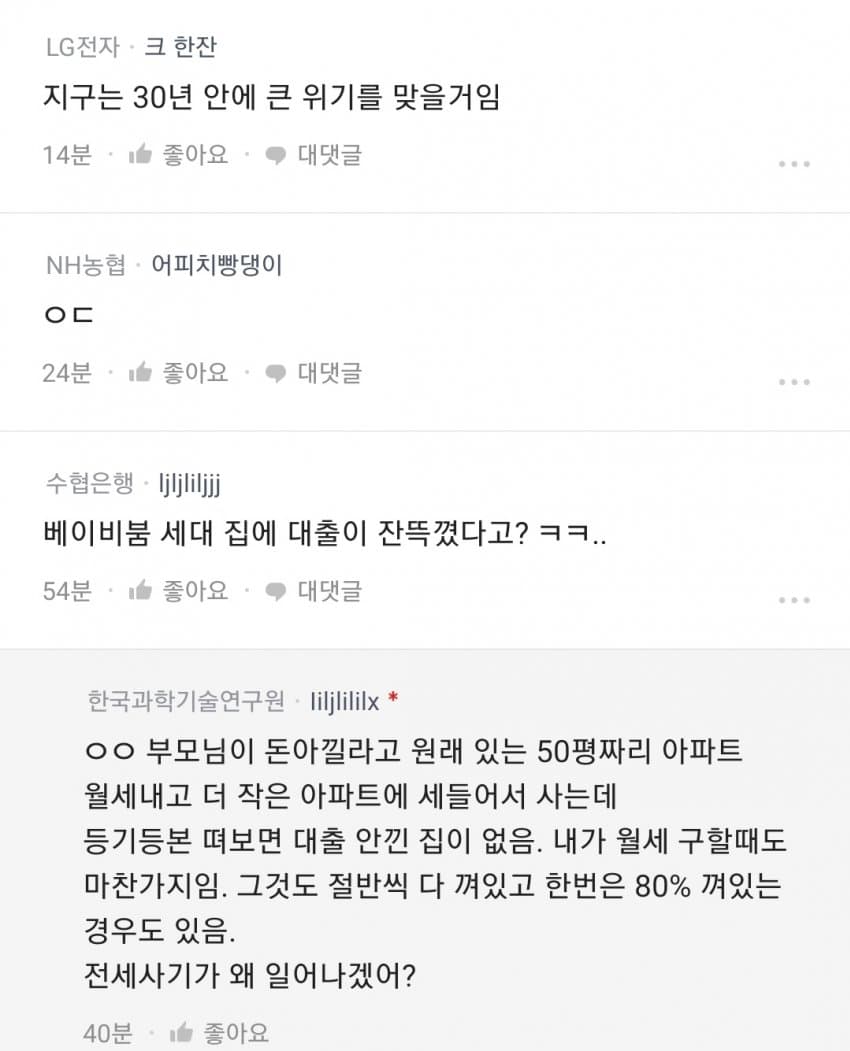Click the 대댓글 link under NH농협's comment
850x1051 pixels.
click(x=329, y=373)
